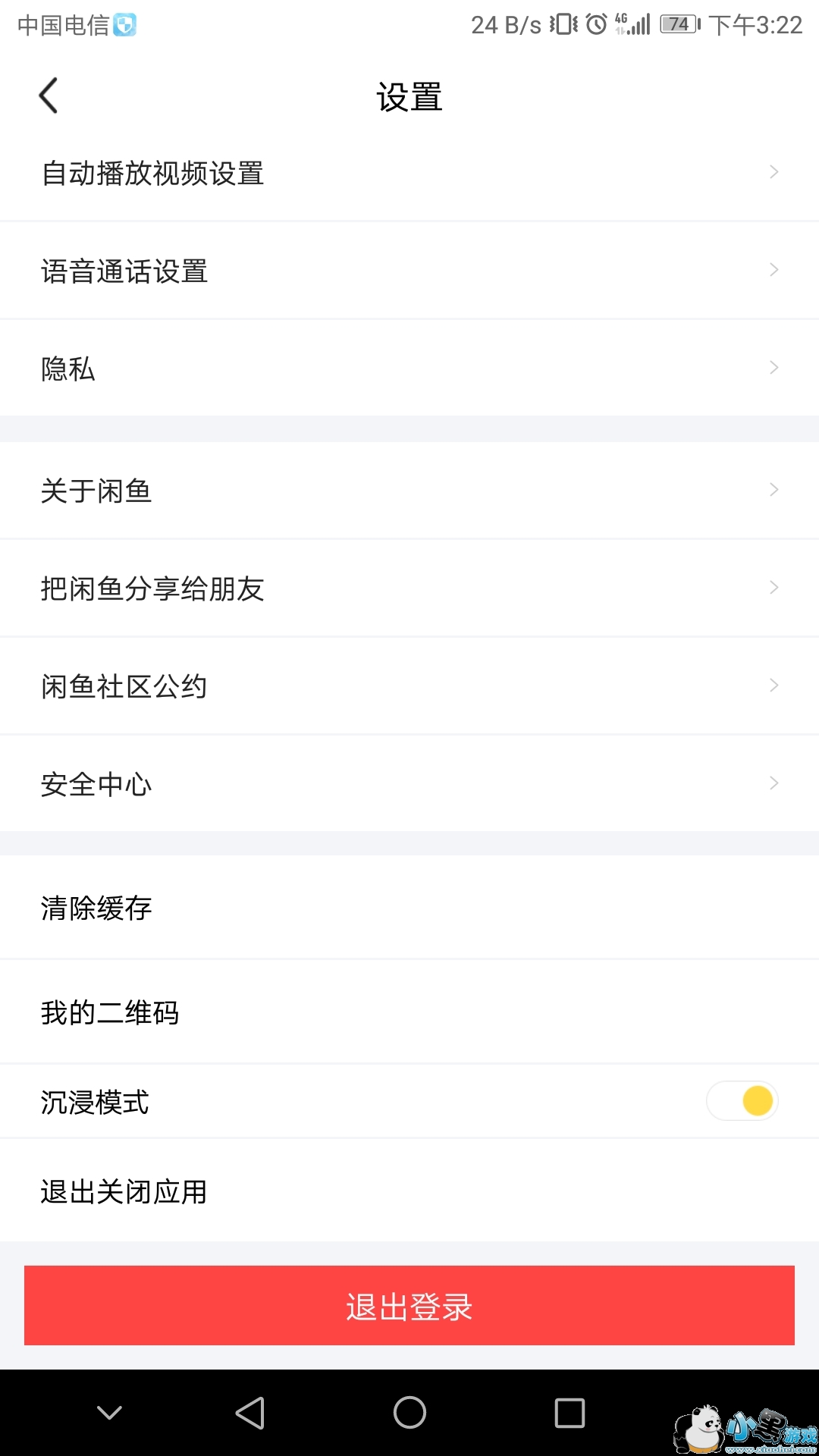819x1456 pixels.
Task: Open 隐私 using the right arrow
Action: (x=773, y=367)
